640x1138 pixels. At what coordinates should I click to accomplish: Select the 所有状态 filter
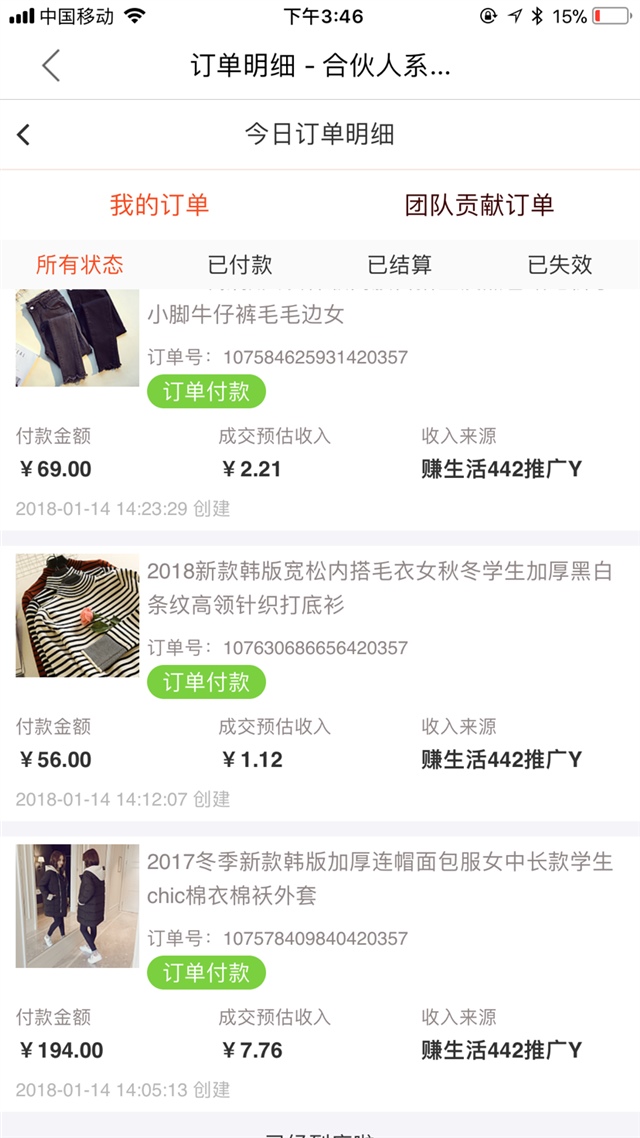(80, 265)
